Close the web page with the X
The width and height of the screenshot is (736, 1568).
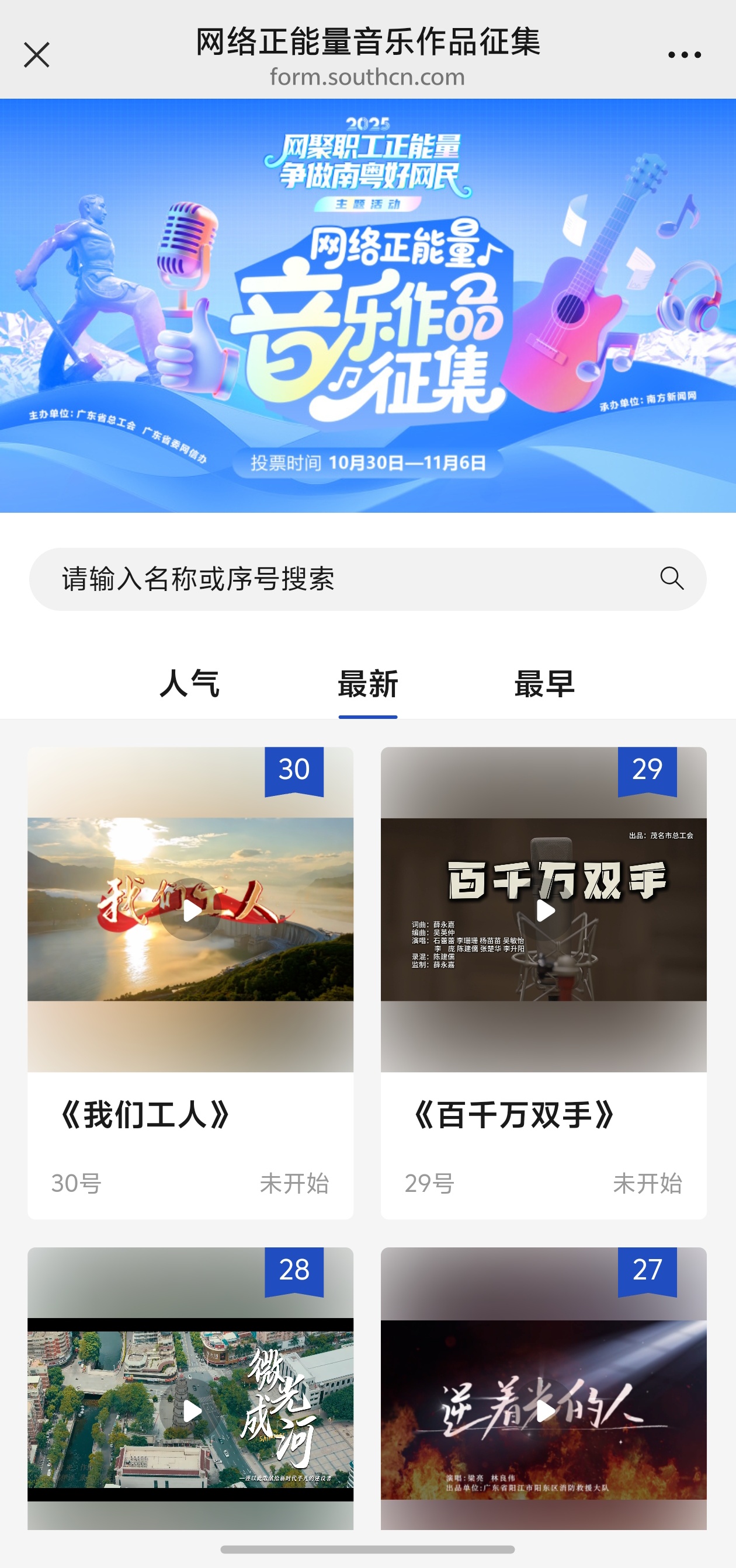point(37,55)
